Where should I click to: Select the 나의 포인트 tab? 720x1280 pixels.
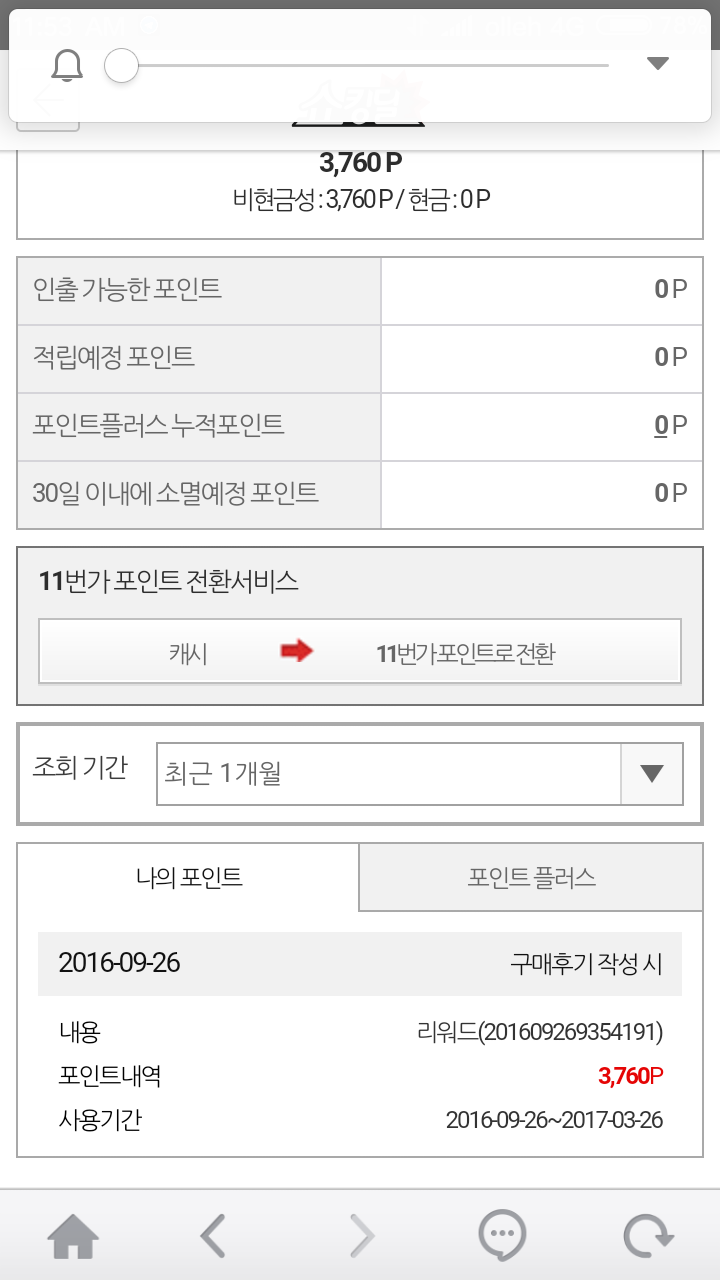pyautogui.click(x=189, y=878)
